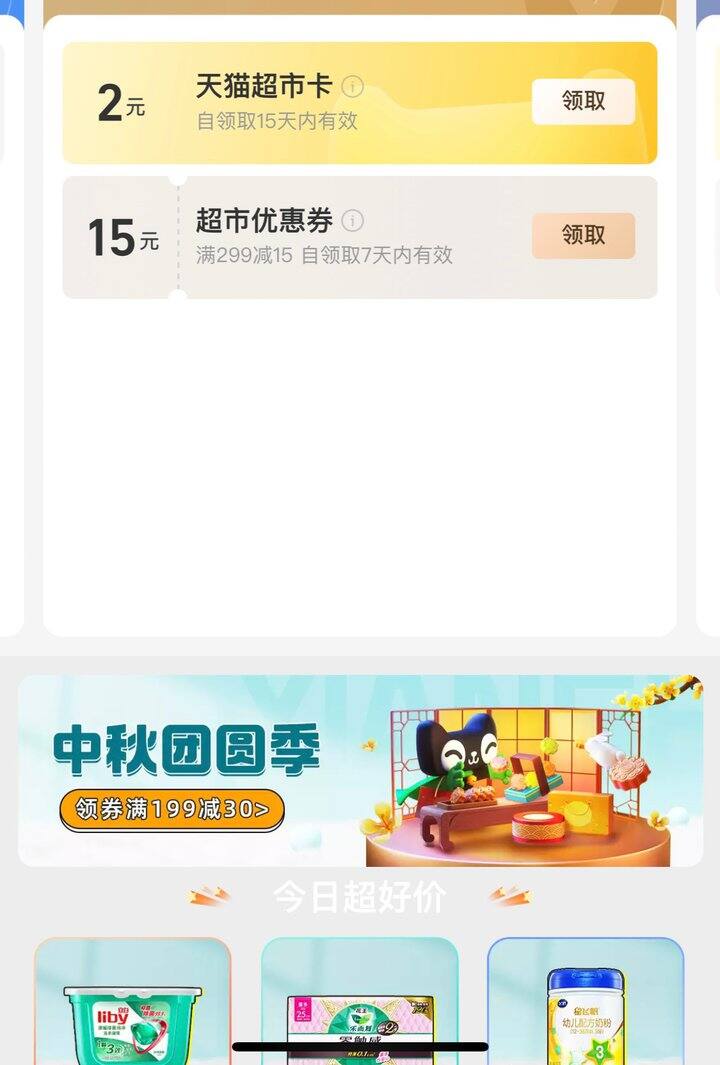This screenshot has height=1065, width=720.
Task: Claim the 2元 天猫超市卡
Action: coord(583,102)
